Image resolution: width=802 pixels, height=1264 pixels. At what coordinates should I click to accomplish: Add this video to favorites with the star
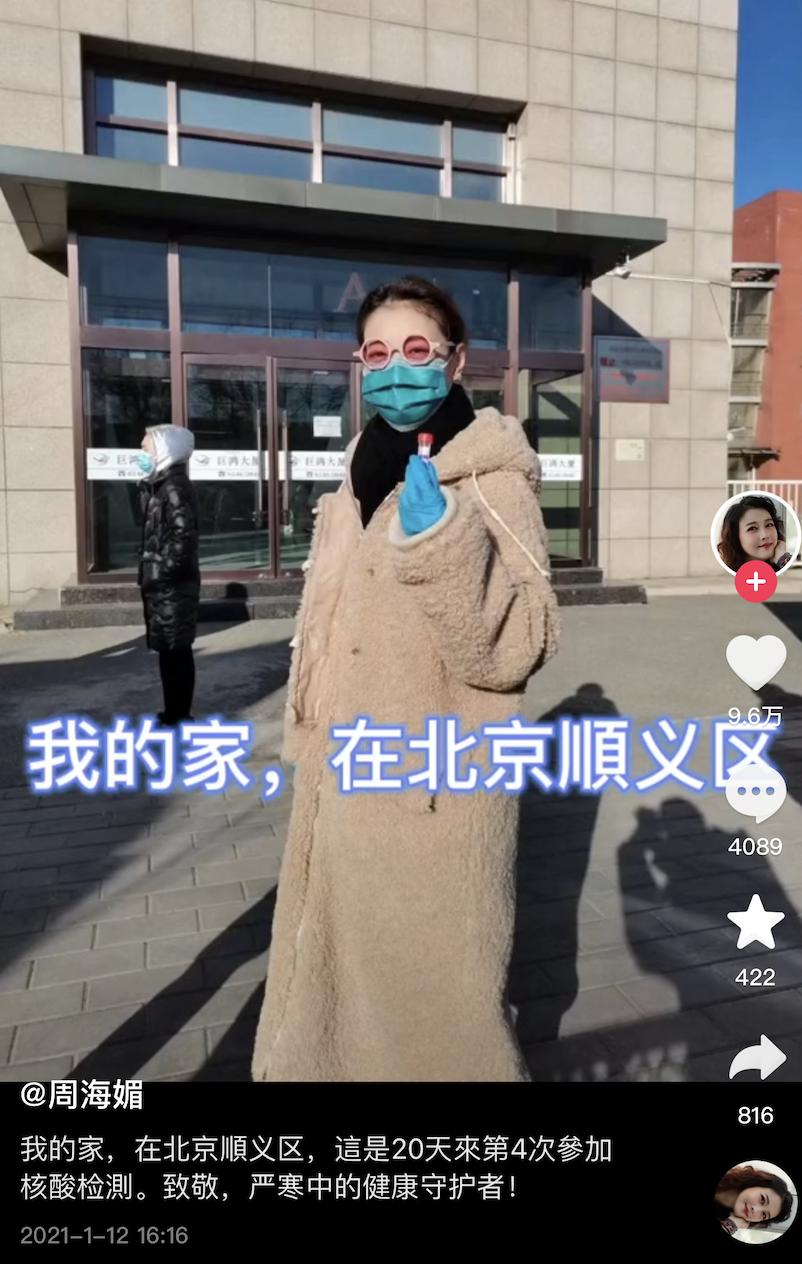pyautogui.click(x=755, y=923)
